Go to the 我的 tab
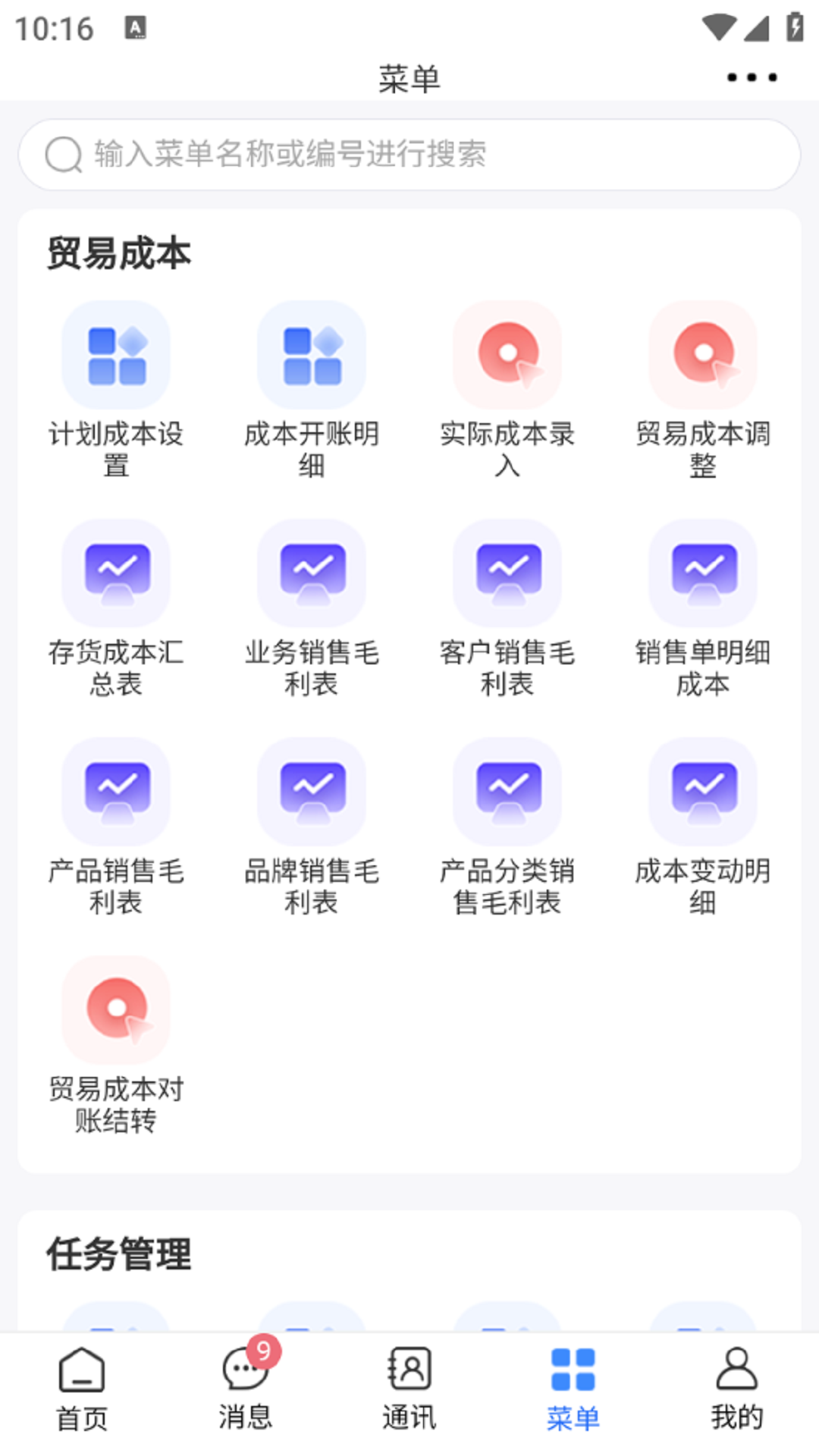The width and height of the screenshot is (819, 1456). point(737,1389)
